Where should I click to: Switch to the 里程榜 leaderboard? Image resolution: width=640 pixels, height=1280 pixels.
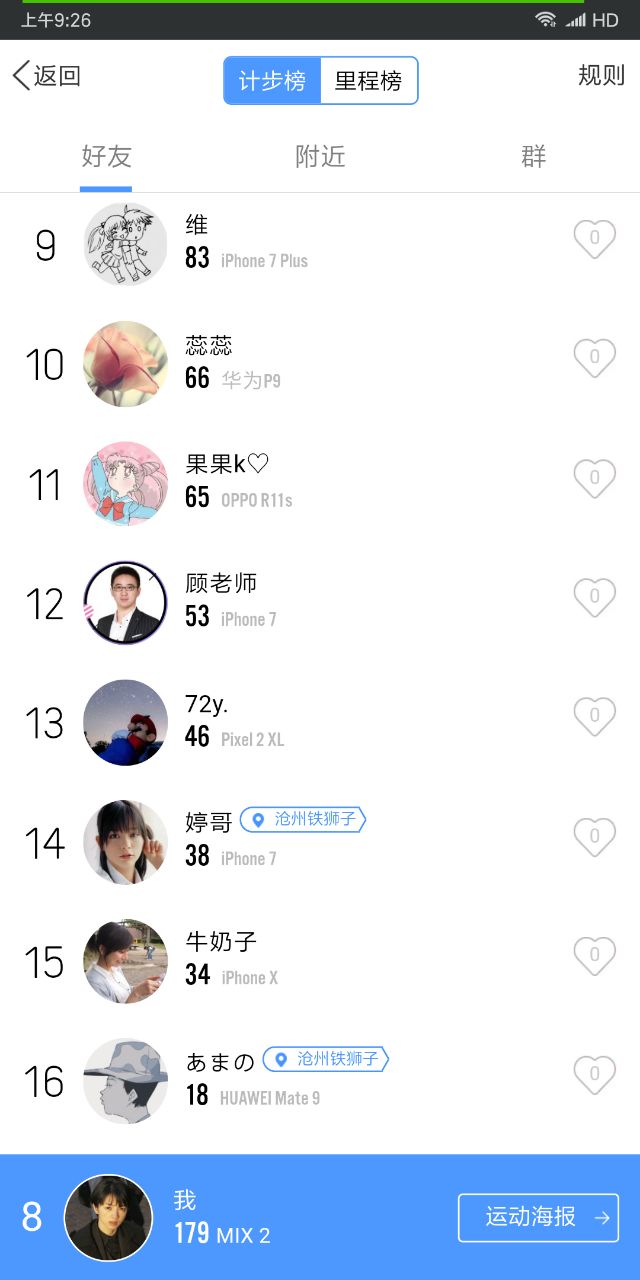point(368,81)
